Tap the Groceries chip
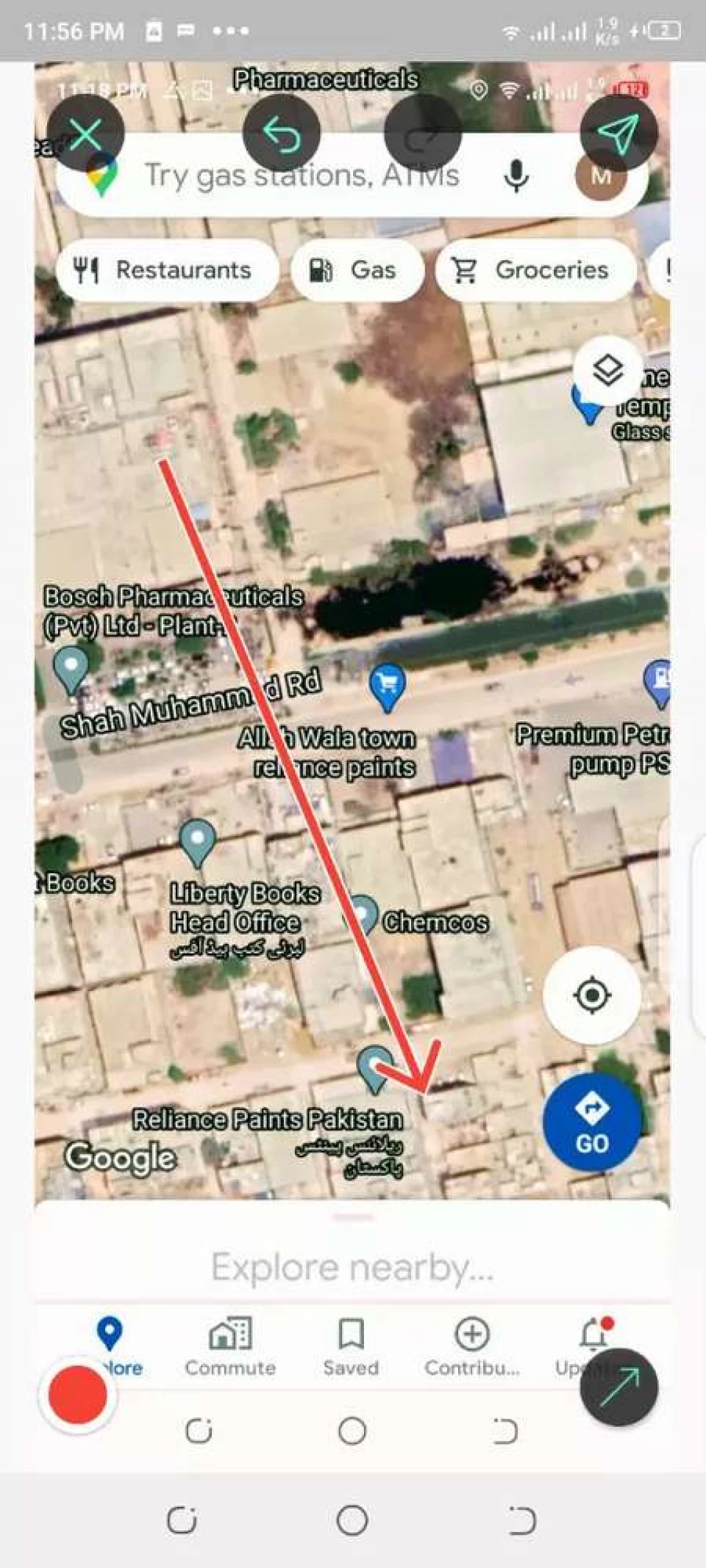The height and width of the screenshot is (1568, 706). (x=535, y=271)
